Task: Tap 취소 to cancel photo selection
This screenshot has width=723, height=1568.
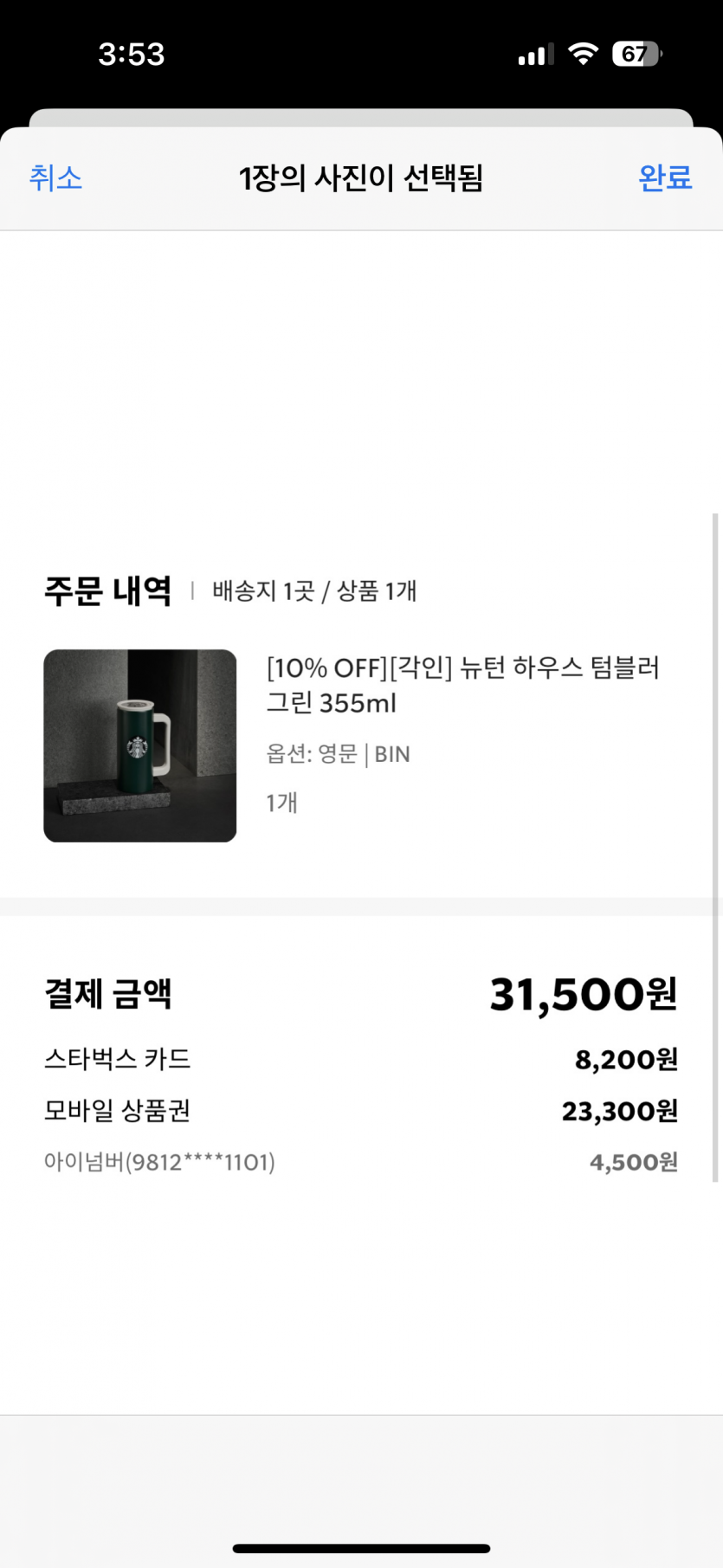Action: click(x=56, y=177)
